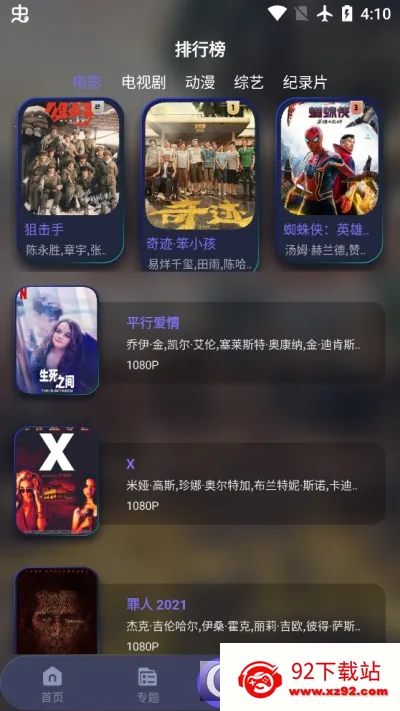Screen dimensions: 400x711
Task: Switch to the 动漫 tab
Action: (x=200, y=83)
